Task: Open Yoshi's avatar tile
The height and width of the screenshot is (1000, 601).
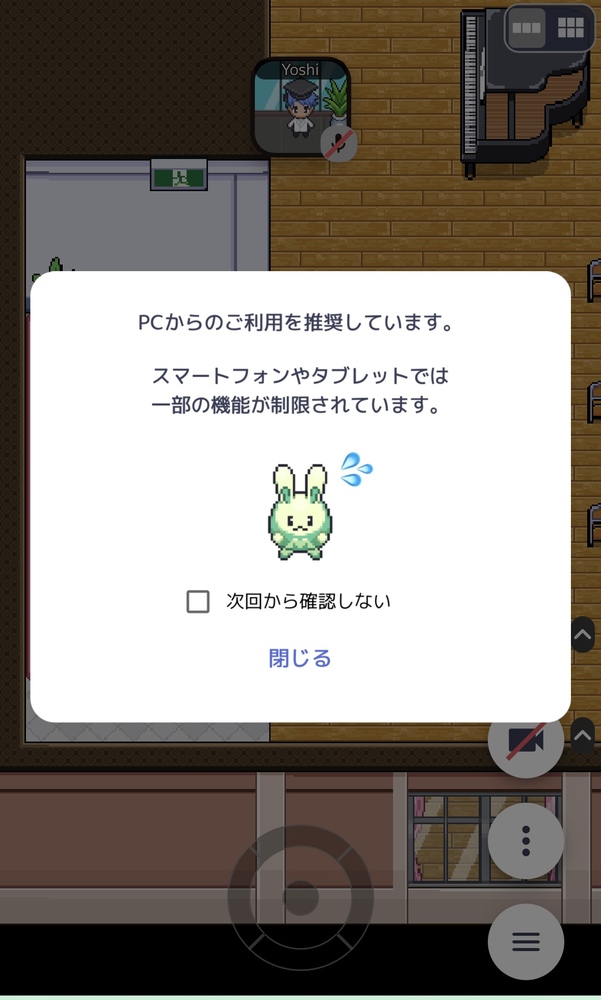Action: (x=300, y=106)
